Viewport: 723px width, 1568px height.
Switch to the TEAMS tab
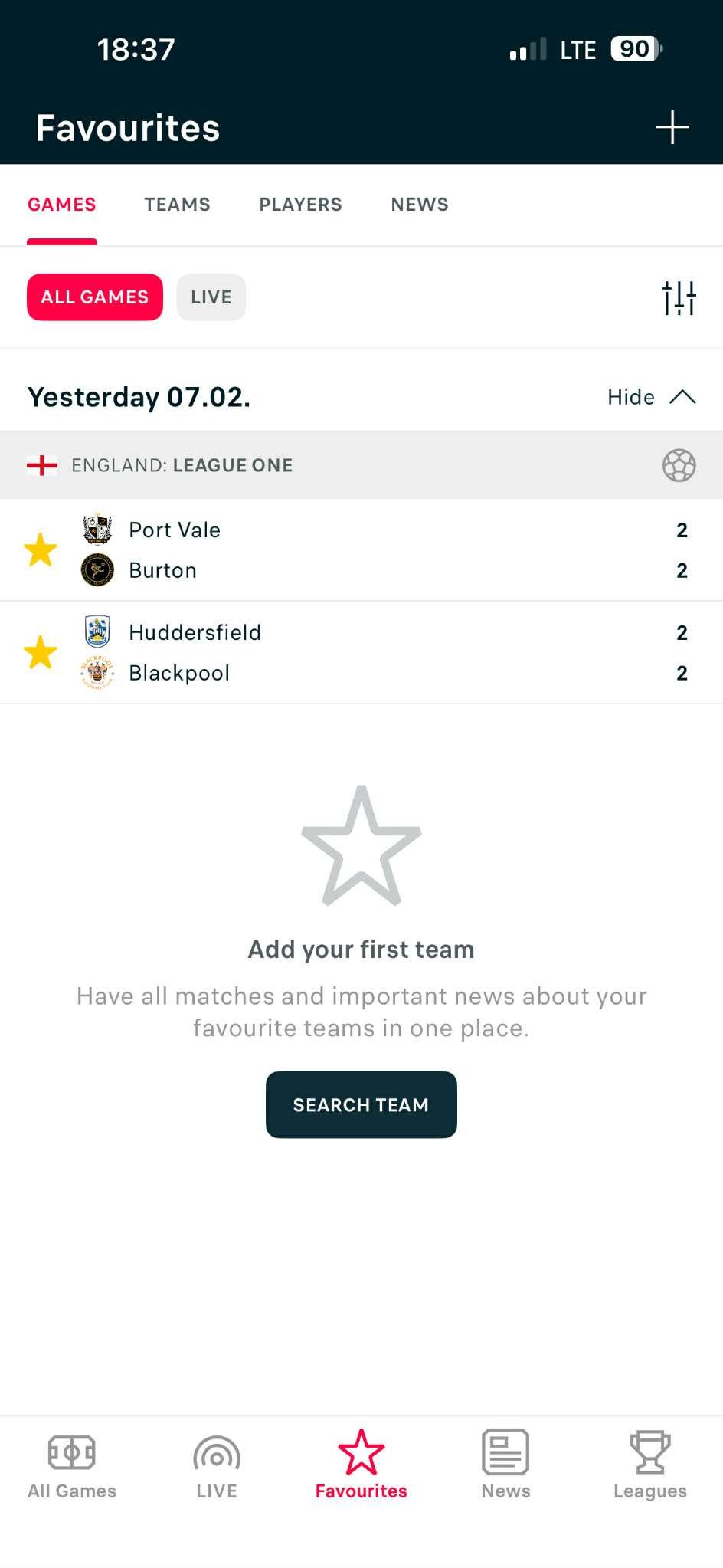click(177, 205)
